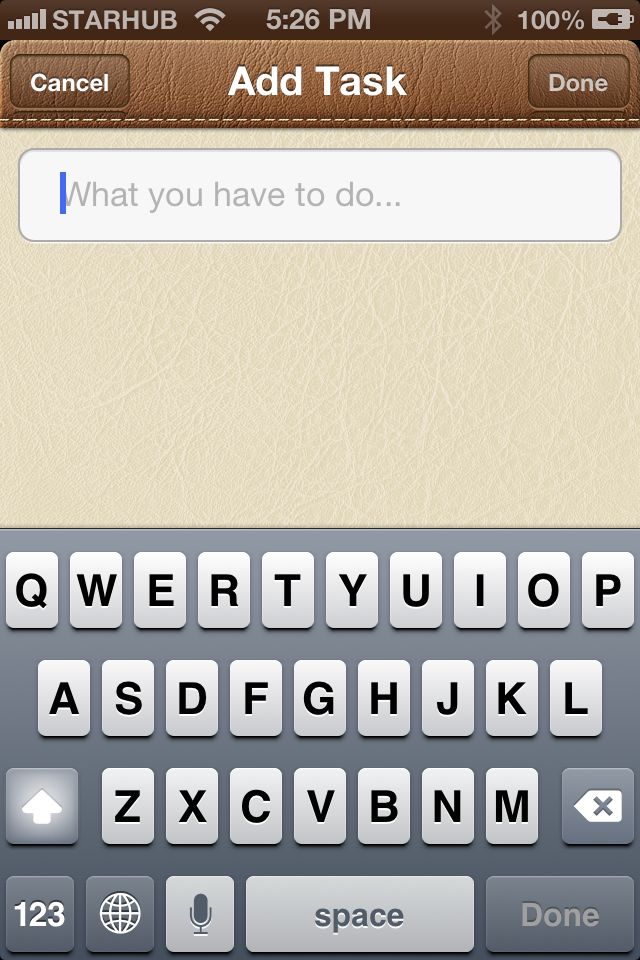
Task: Tap Done in the top bar
Action: point(578,83)
